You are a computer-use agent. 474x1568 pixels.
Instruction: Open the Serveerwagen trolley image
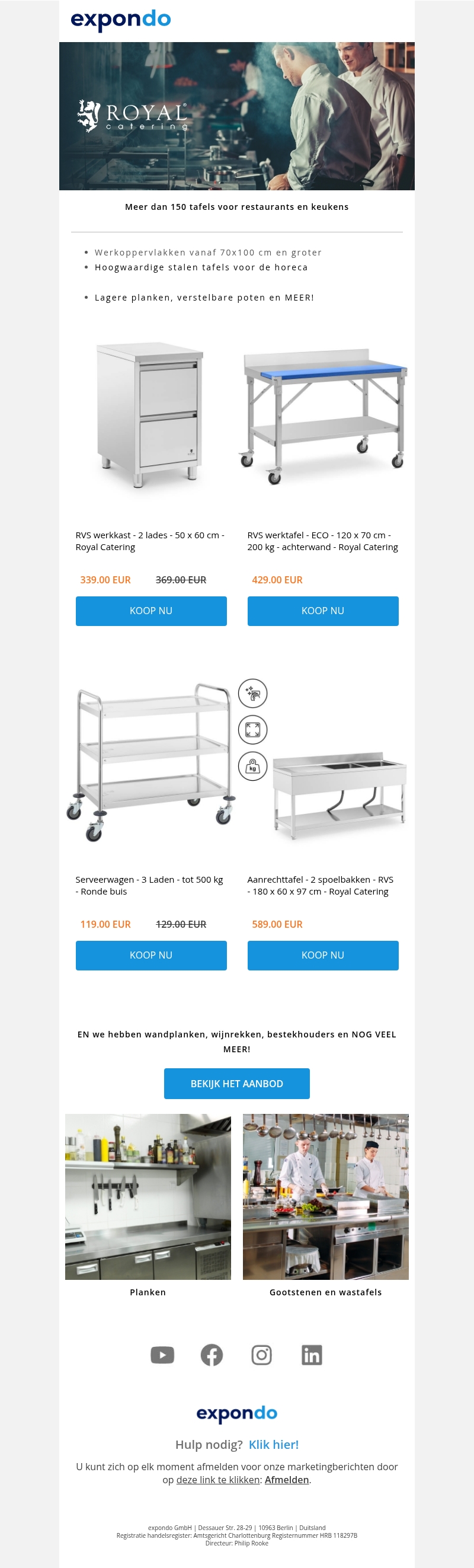(x=151, y=761)
